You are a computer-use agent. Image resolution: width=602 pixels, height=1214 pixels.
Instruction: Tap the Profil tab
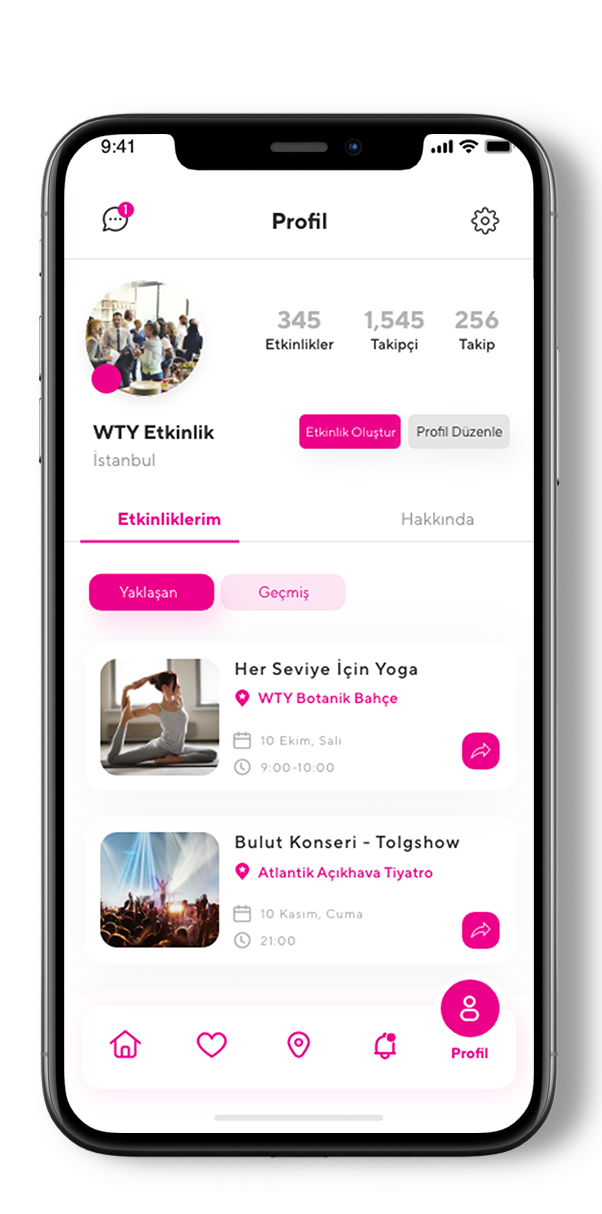(469, 1020)
